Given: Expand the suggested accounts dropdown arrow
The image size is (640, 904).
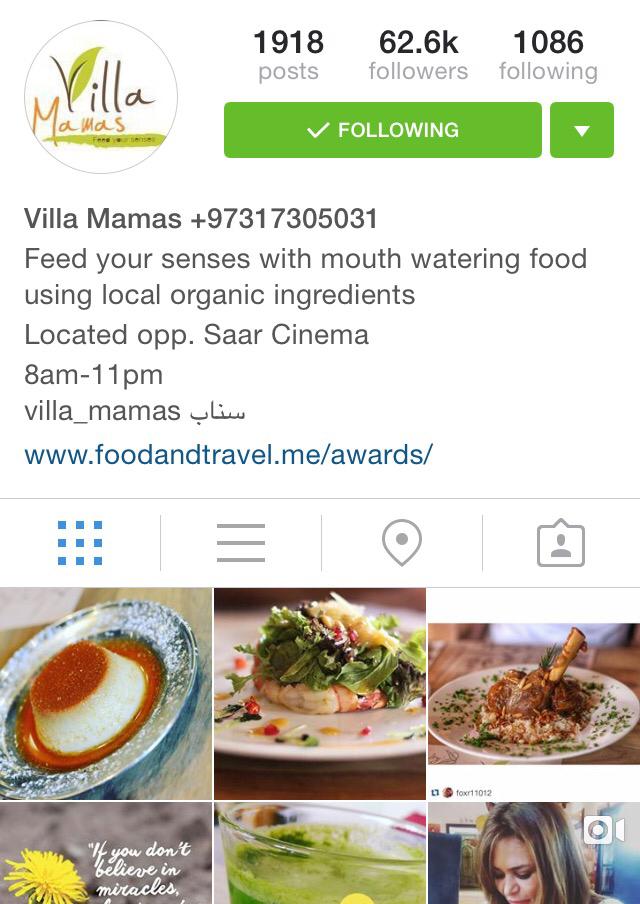Looking at the screenshot, I should (x=581, y=130).
